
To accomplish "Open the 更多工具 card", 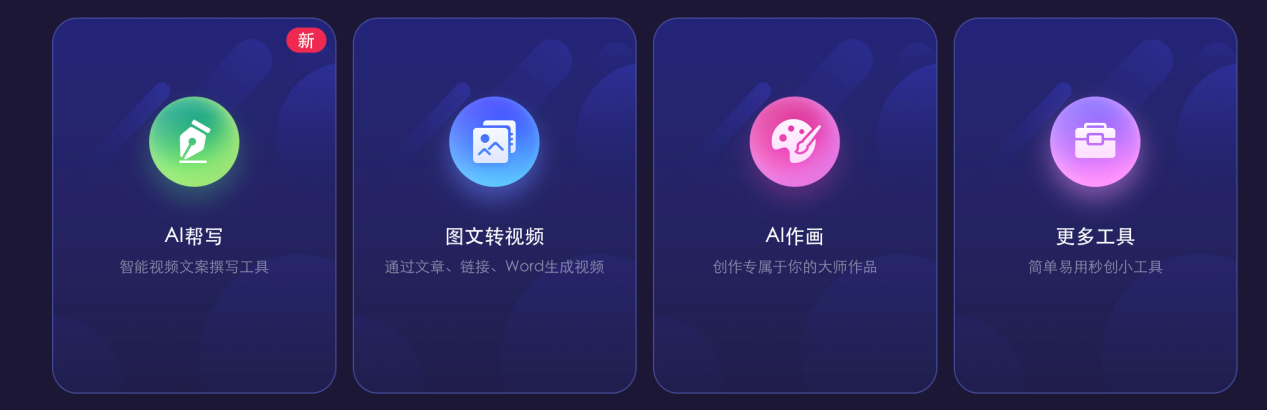I will 1095,205.
